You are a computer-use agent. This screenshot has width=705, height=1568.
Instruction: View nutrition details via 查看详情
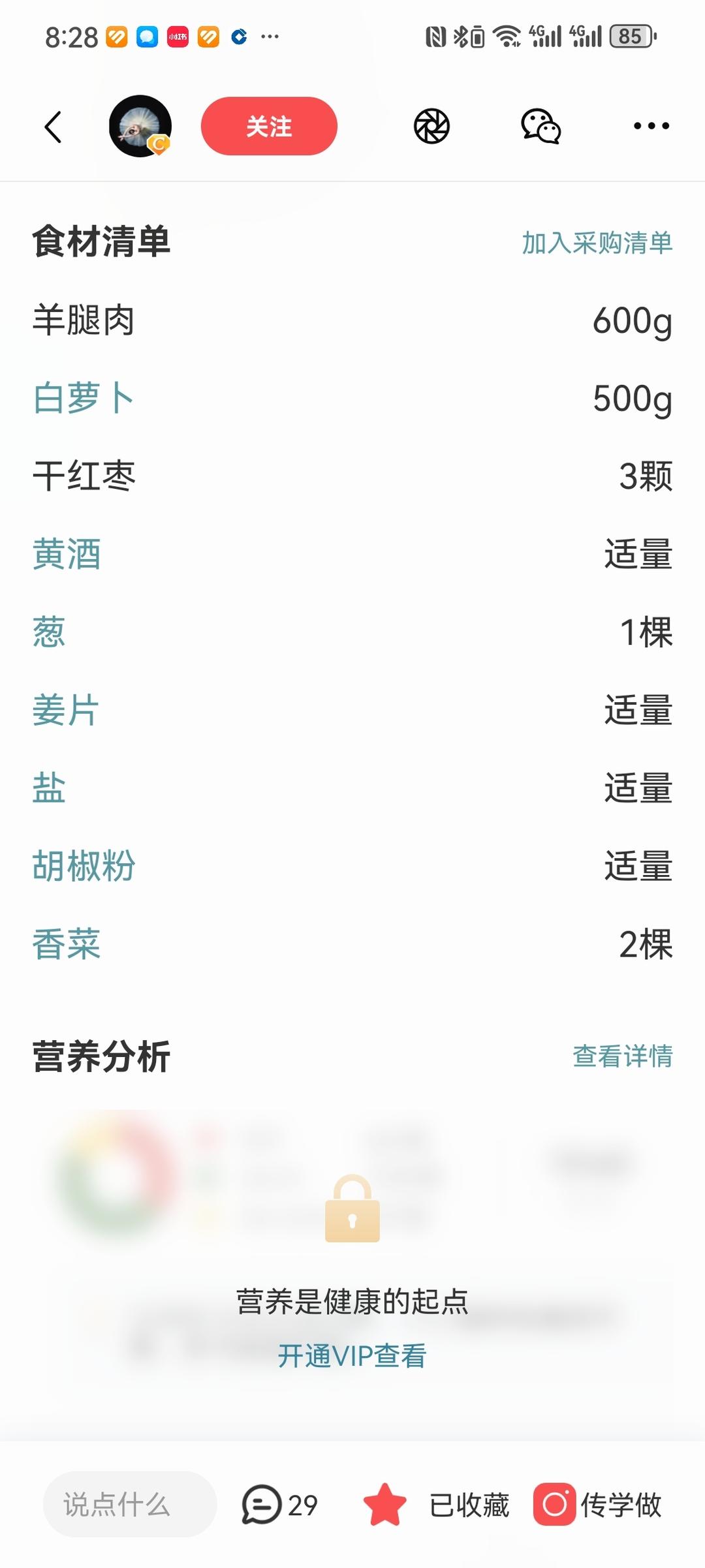click(622, 1056)
